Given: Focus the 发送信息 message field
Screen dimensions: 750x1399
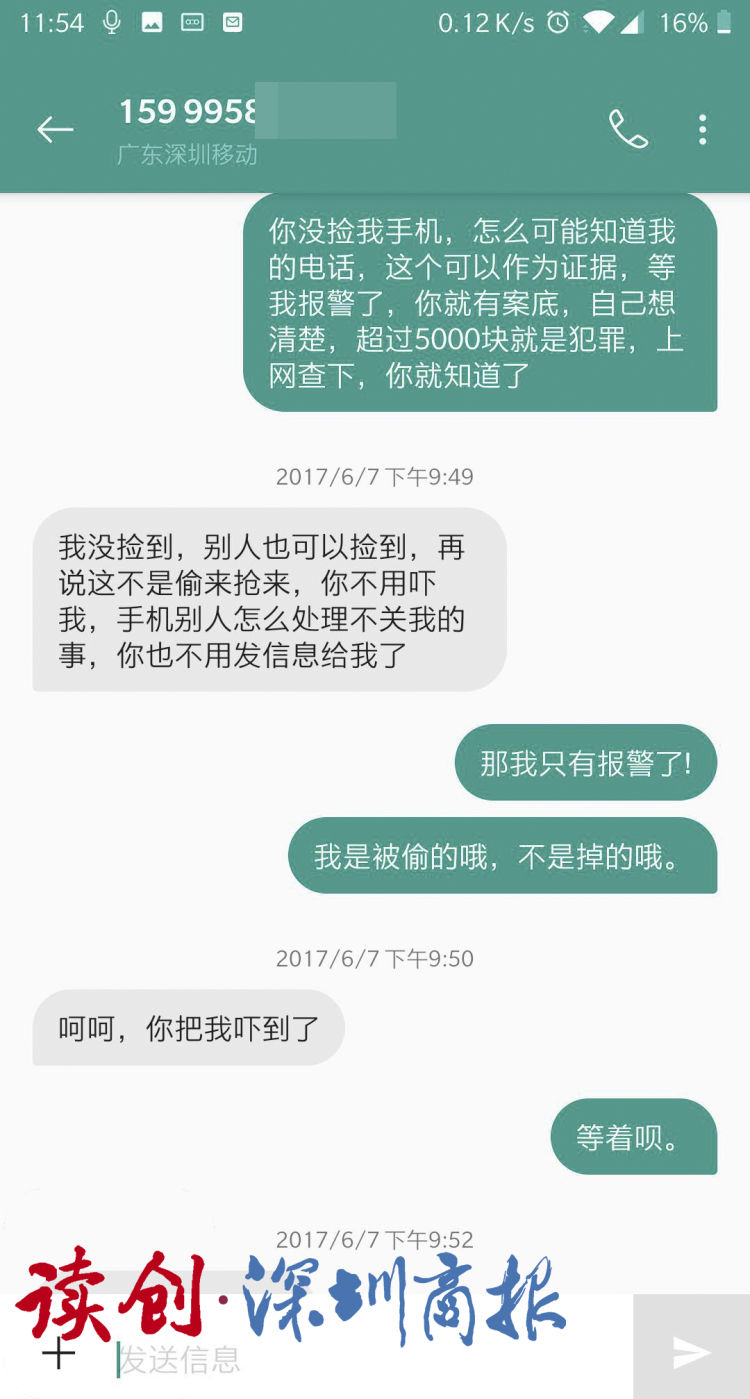Looking at the screenshot, I should point(360,1359).
